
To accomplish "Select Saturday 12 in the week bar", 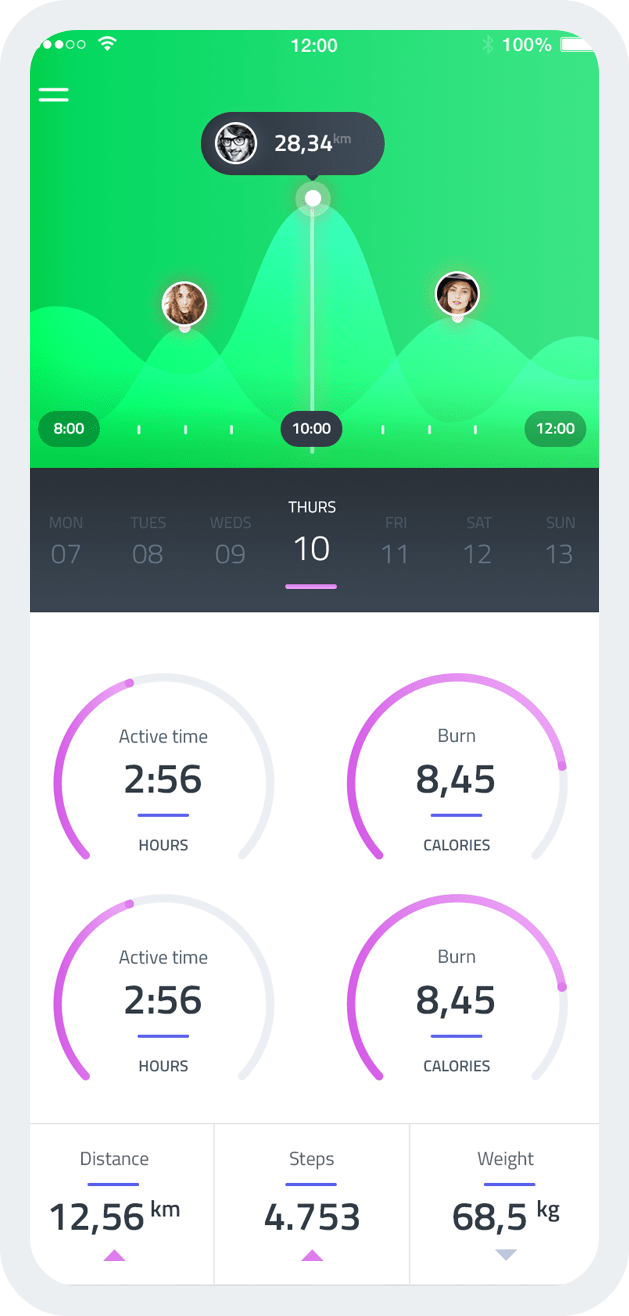I will coord(478,542).
